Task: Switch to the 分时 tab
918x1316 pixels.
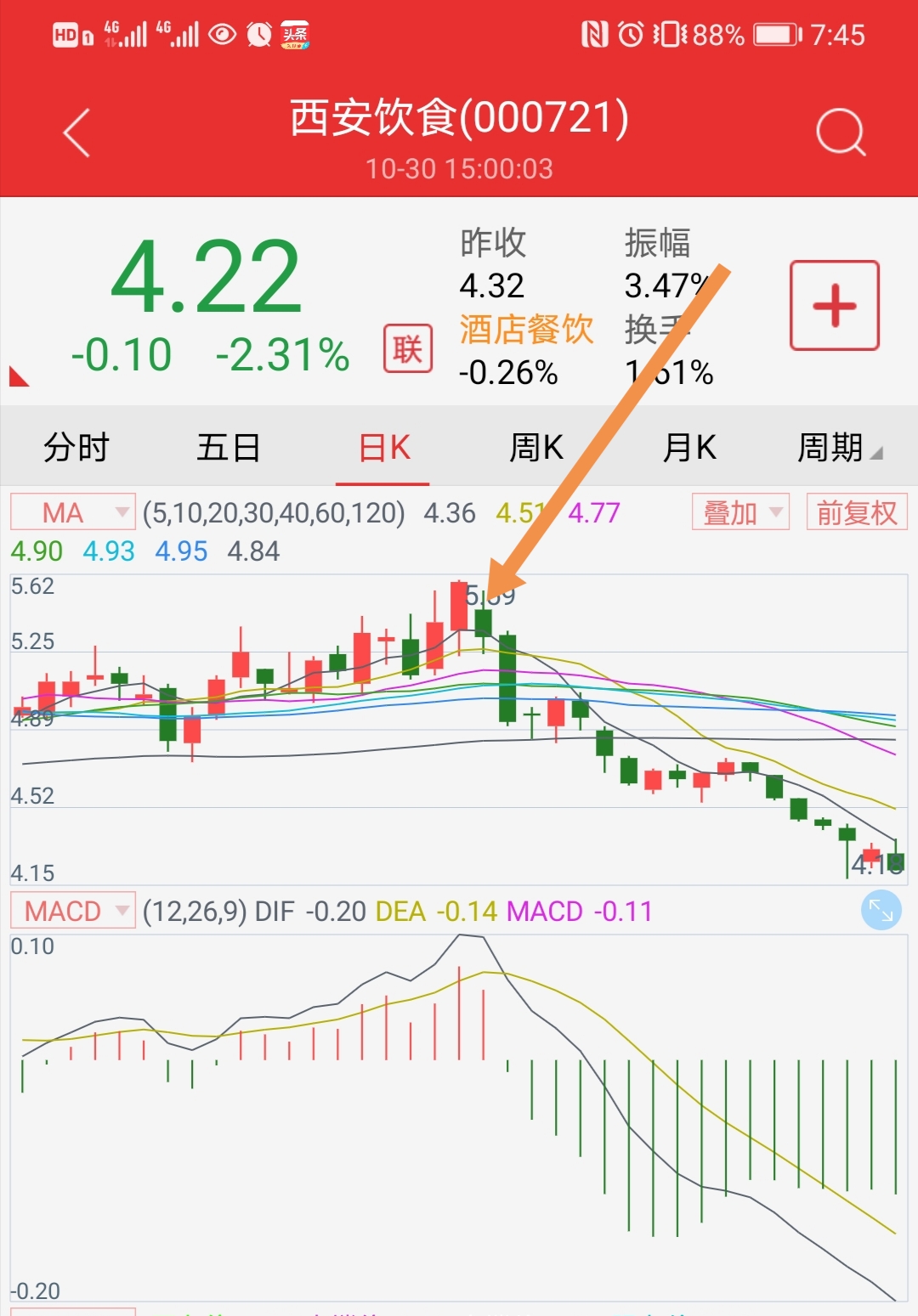Action: (x=76, y=447)
